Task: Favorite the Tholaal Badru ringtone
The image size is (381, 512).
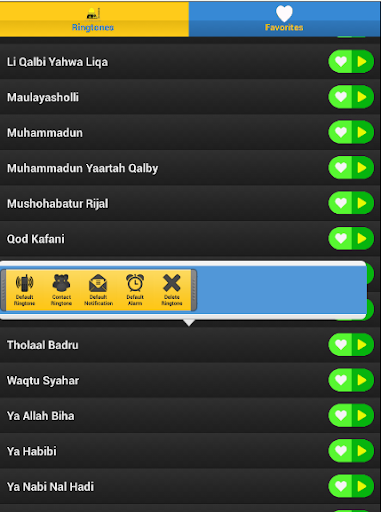Action: click(x=340, y=345)
